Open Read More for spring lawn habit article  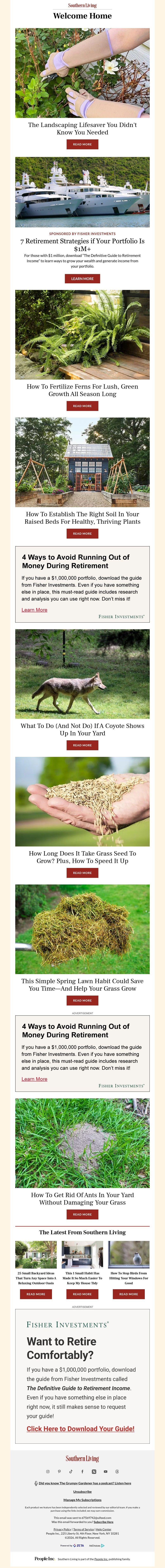click(x=82, y=1000)
